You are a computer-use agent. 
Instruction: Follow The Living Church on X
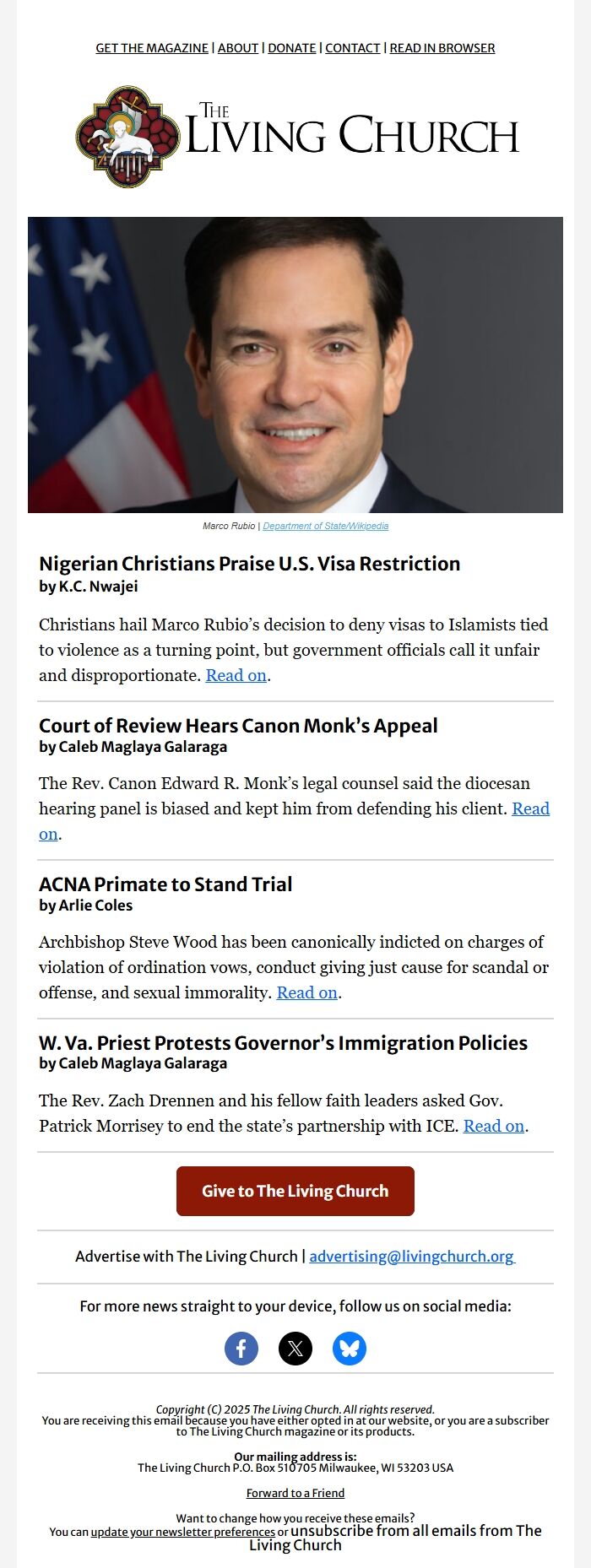point(295,1348)
